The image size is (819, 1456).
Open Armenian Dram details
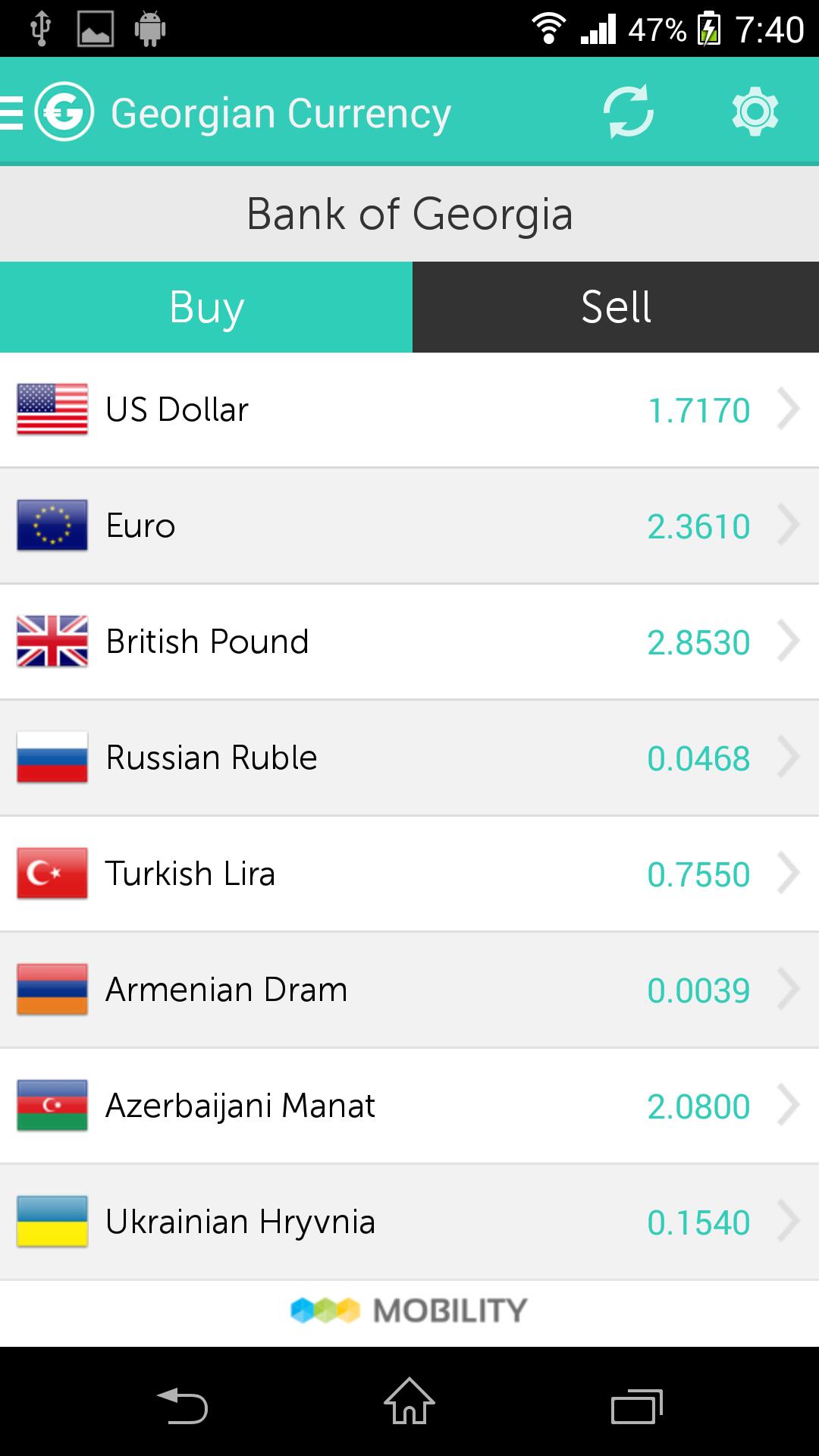(409, 990)
